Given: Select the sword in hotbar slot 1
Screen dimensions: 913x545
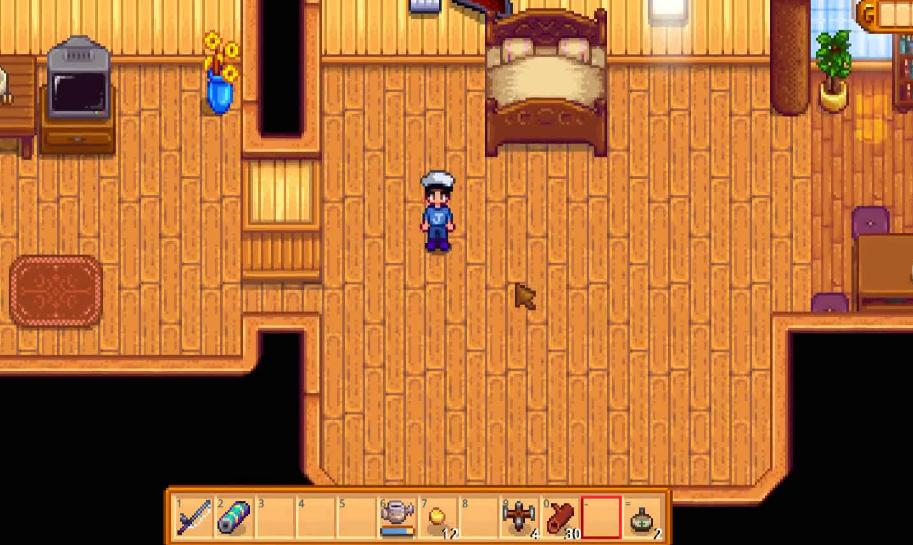Looking at the screenshot, I should click(195, 516).
